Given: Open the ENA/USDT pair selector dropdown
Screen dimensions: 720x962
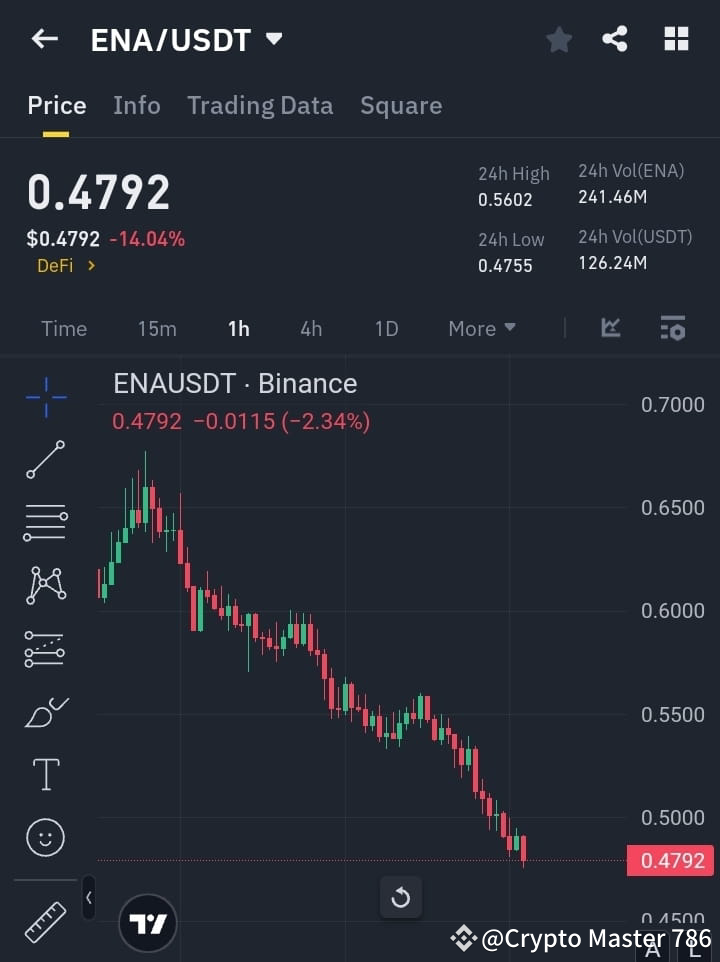Looking at the screenshot, I should tap(186, 39).
